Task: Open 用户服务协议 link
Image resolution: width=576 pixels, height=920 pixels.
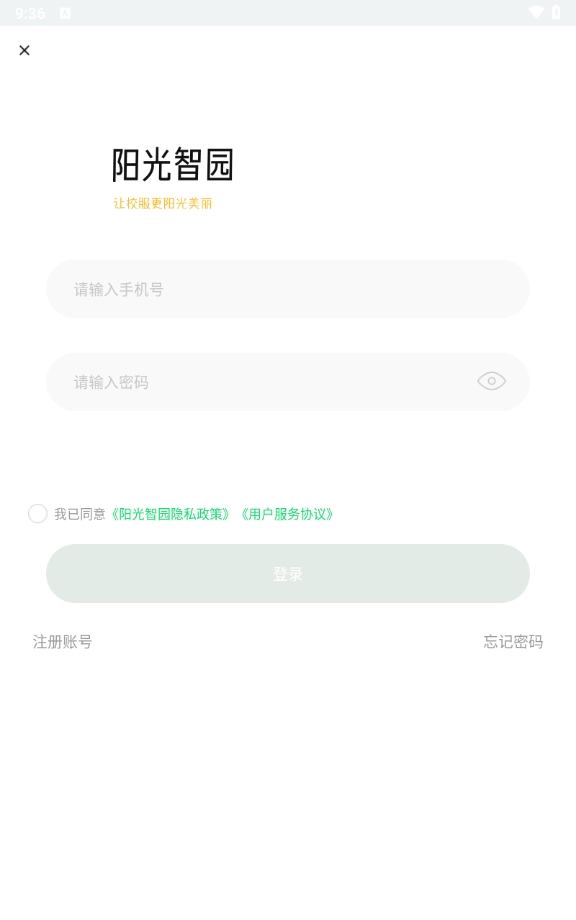Action: [x=287, y=514]
